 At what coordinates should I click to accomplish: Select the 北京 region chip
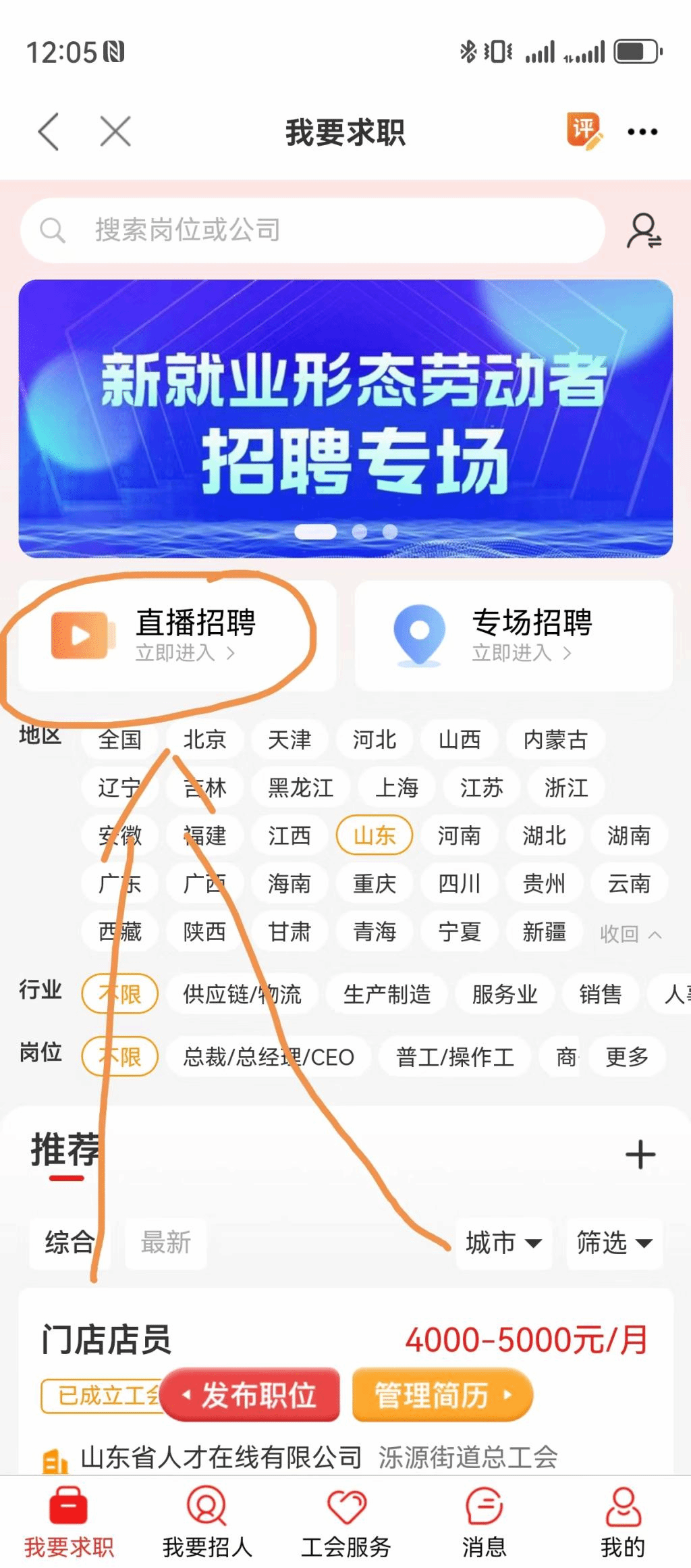click(204, 739)
